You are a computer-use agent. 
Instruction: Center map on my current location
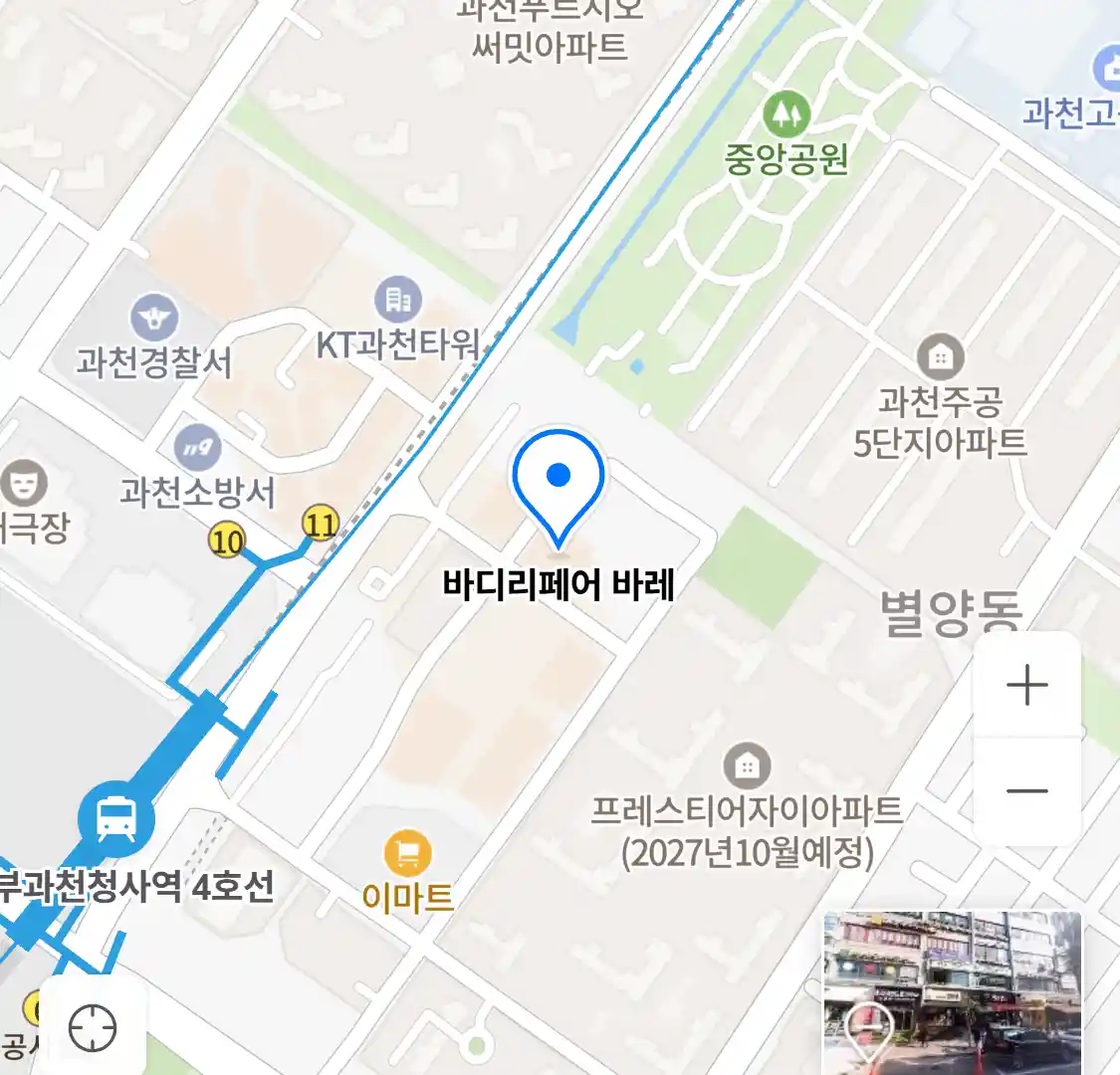(x=93, y=1027)
